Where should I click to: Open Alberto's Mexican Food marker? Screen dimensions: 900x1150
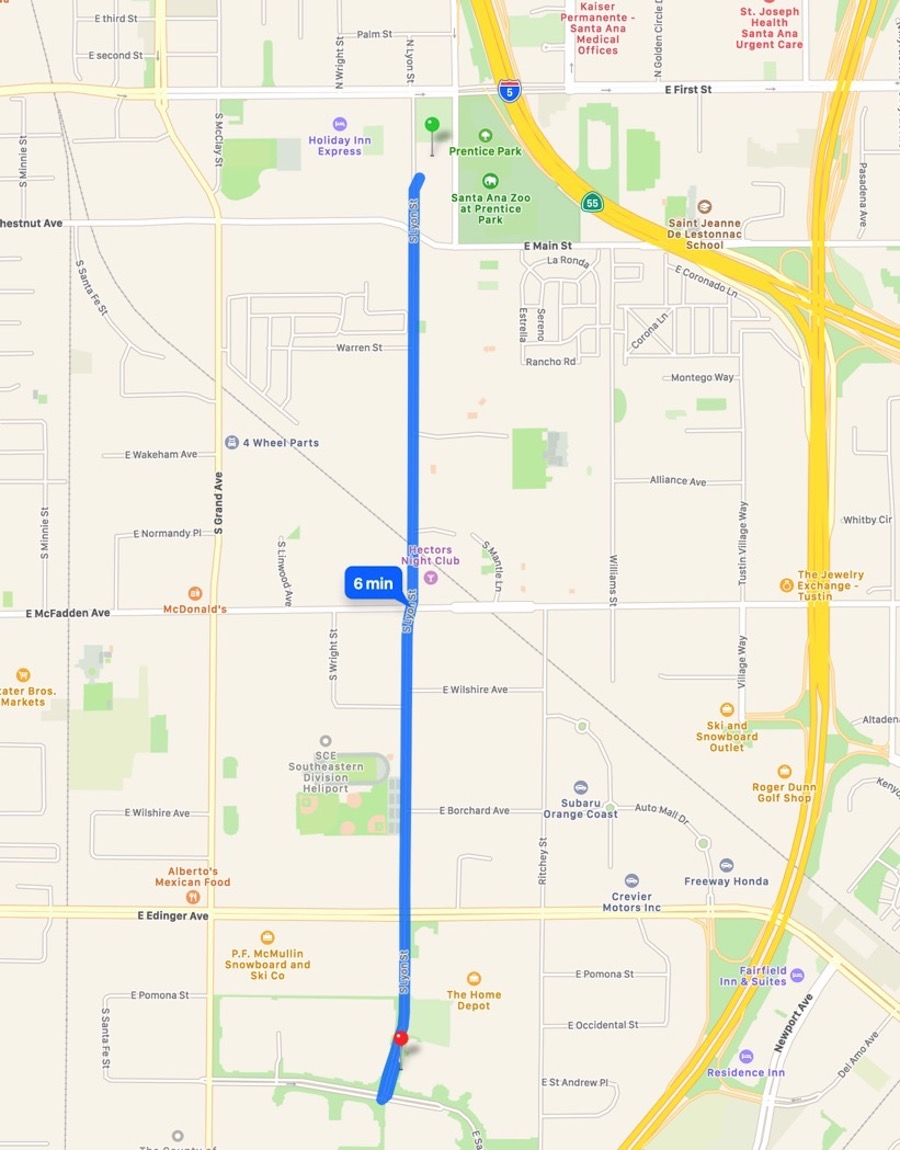coord(192,859)
